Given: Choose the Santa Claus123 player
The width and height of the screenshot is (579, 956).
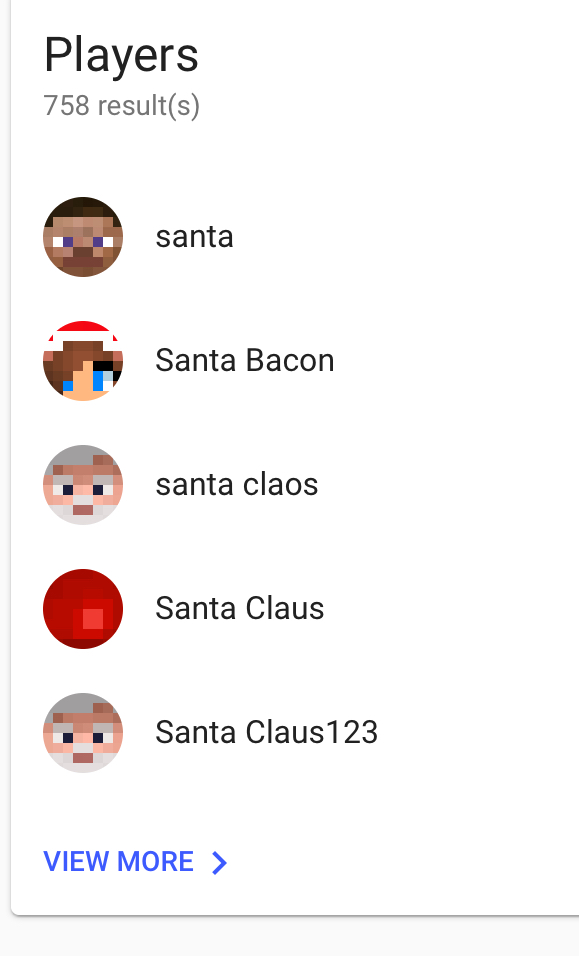Looking at the screenshot, I should coord(295,732).
